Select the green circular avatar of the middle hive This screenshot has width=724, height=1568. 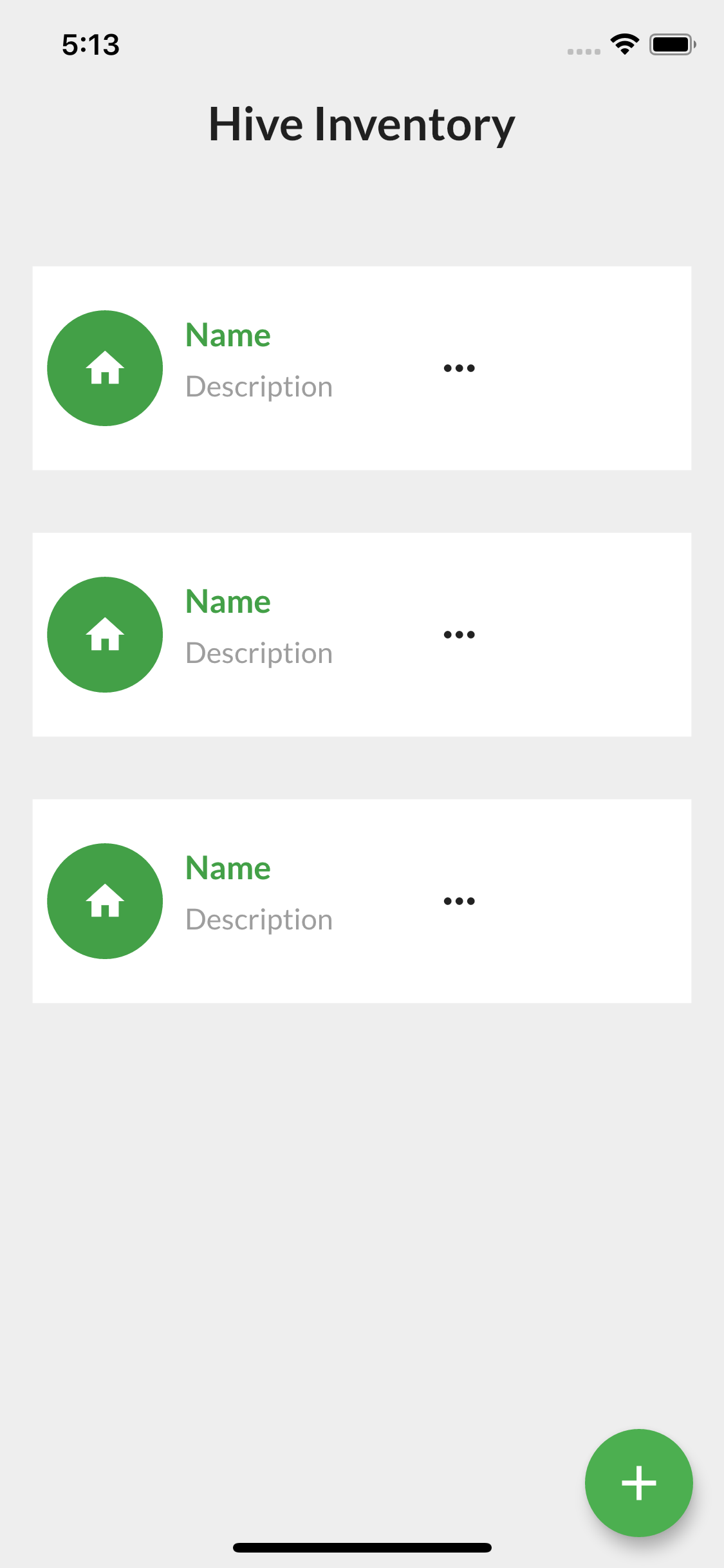pos(105,634)
